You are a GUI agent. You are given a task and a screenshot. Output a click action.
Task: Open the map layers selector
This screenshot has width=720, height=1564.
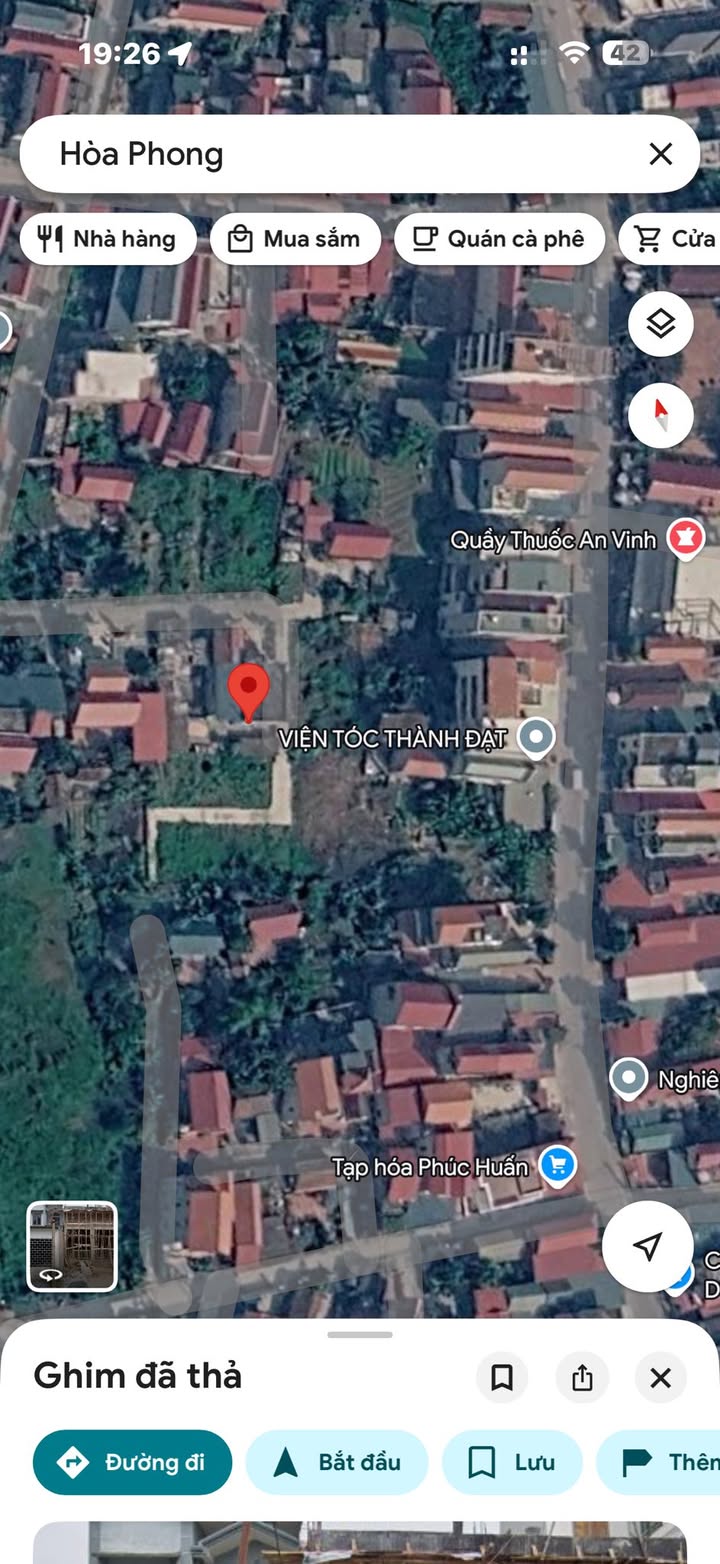(660, 324)
